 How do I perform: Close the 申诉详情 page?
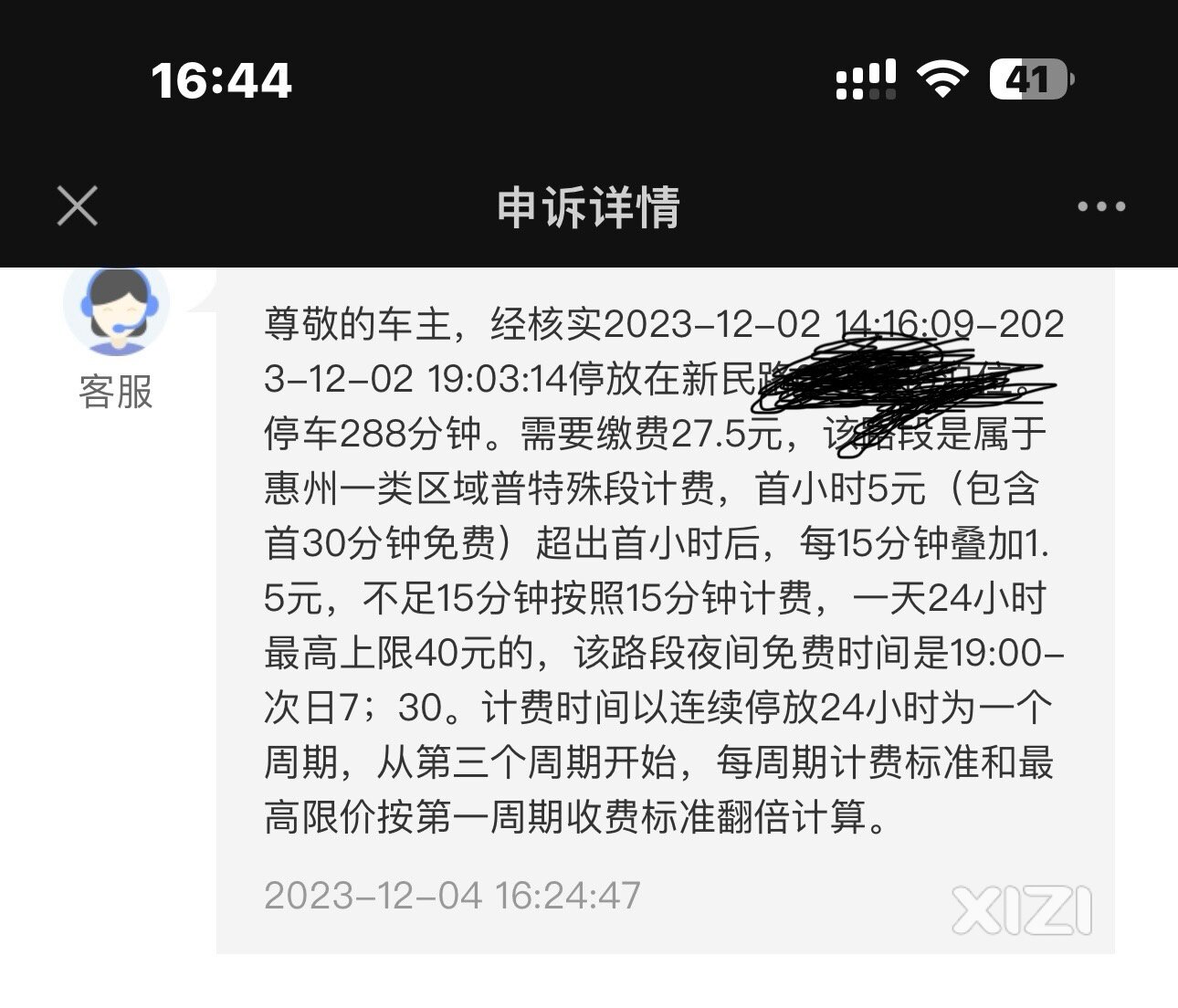78,206
